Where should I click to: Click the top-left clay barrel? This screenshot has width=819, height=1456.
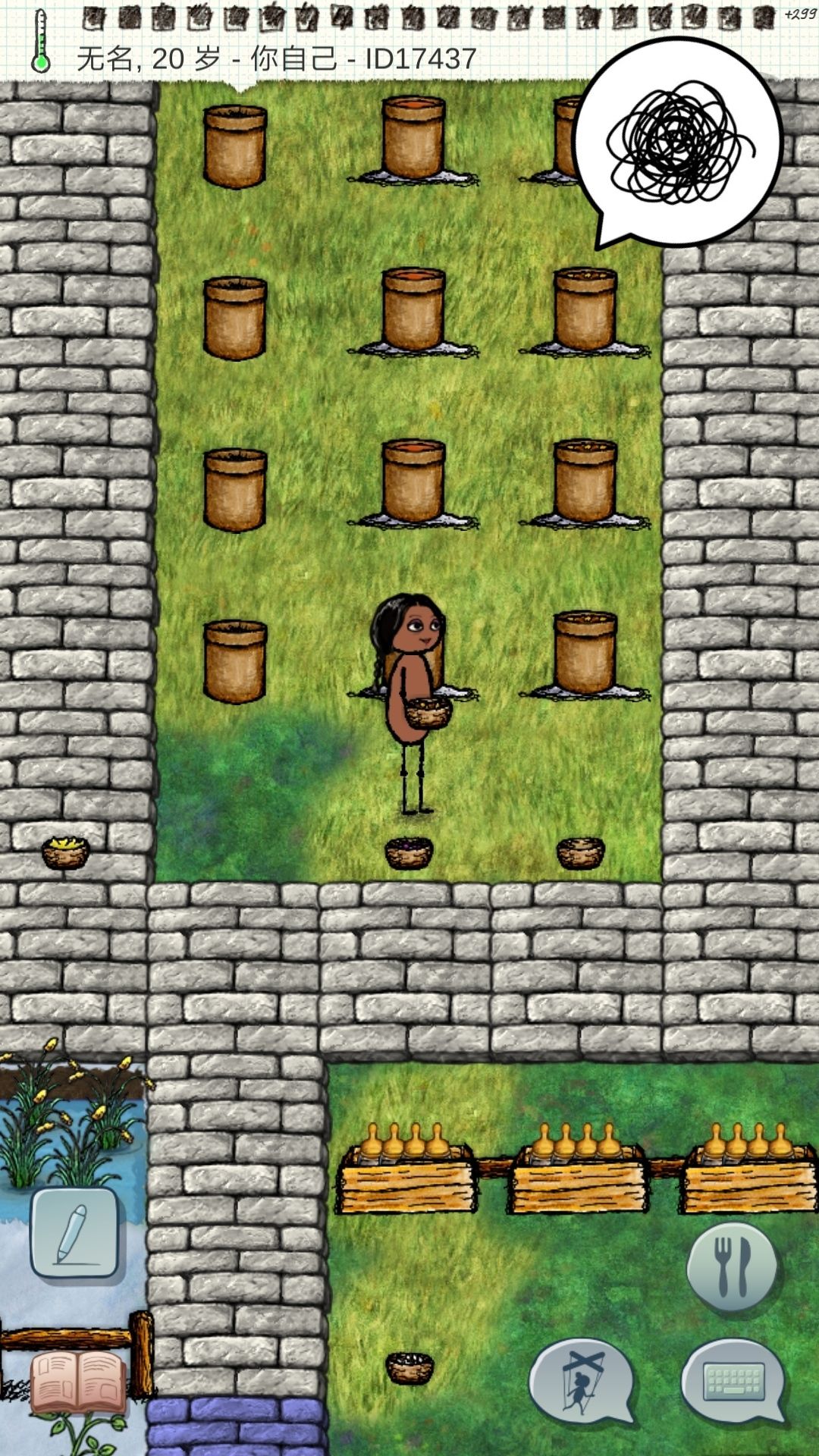235,144
